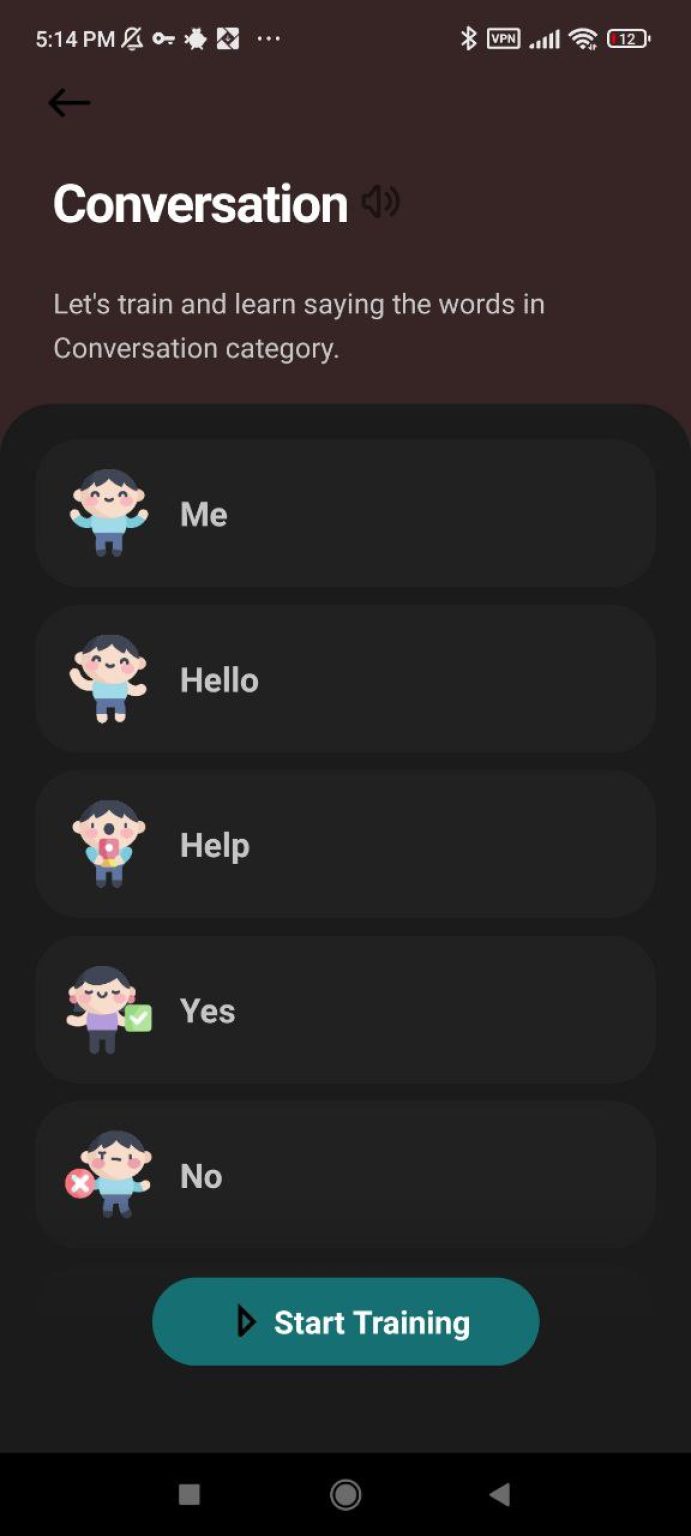Open the "Me" word card
Screen dimensions: 691x1536
(345, 514)
